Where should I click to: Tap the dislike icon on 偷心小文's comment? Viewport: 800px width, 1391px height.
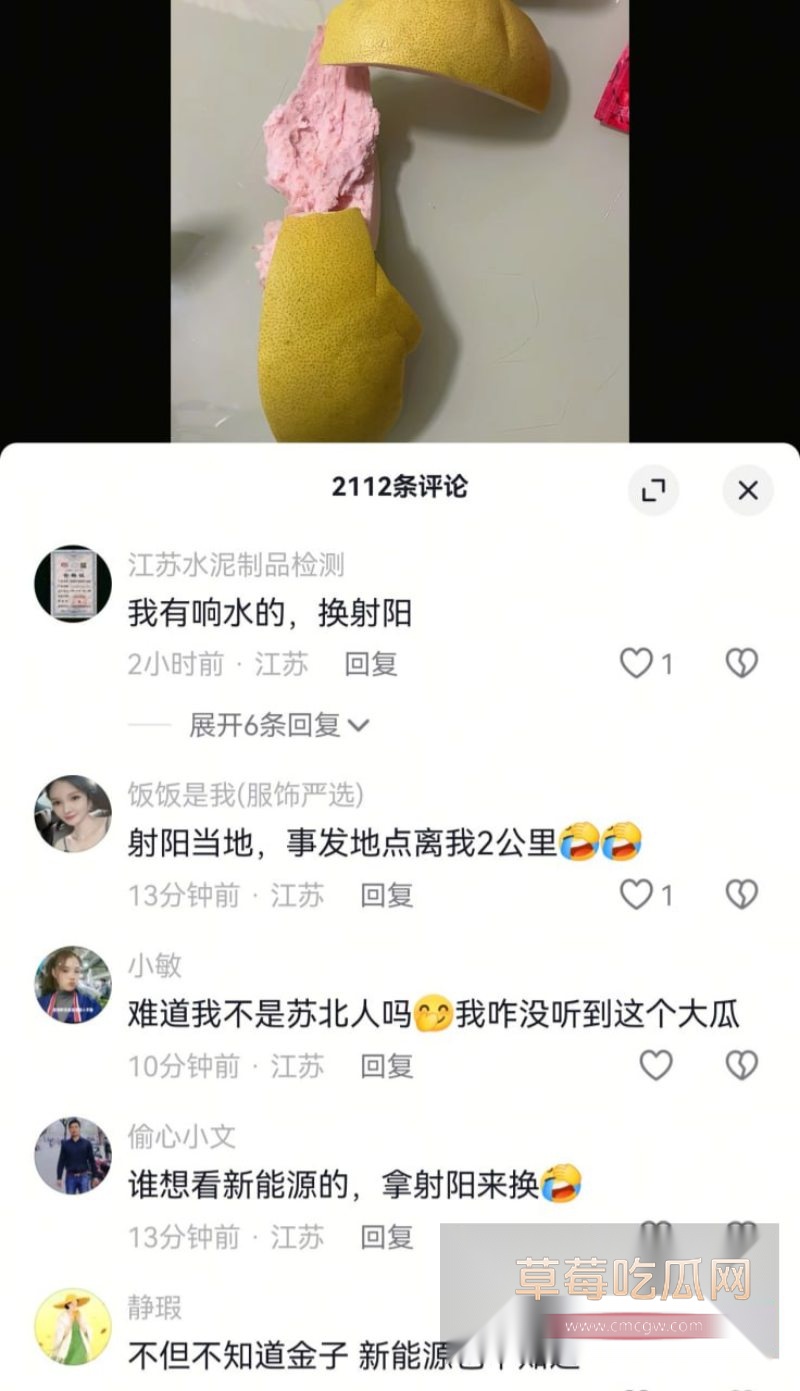(741, 1237)
